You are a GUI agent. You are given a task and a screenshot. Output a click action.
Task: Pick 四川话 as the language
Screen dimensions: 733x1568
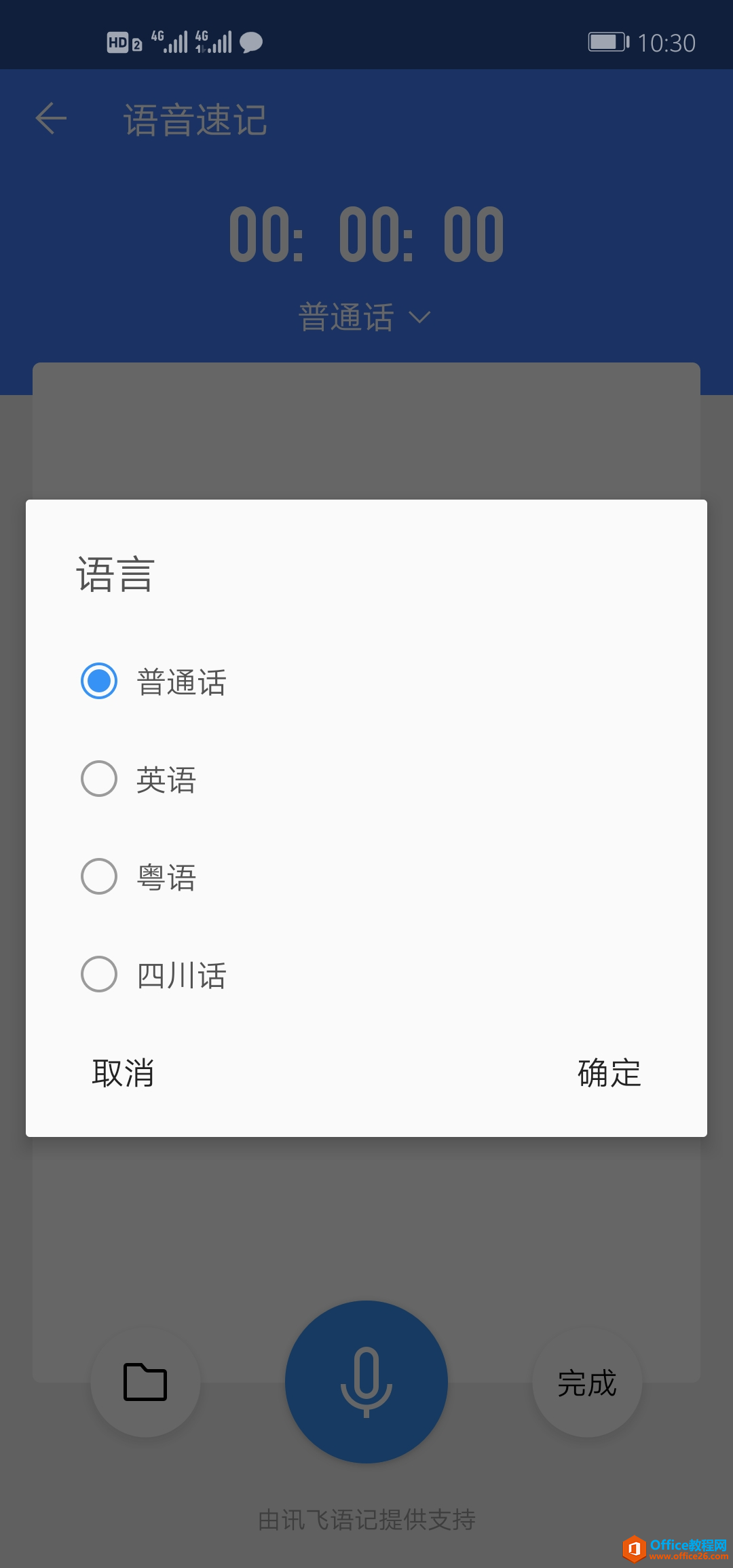[99, 974]
